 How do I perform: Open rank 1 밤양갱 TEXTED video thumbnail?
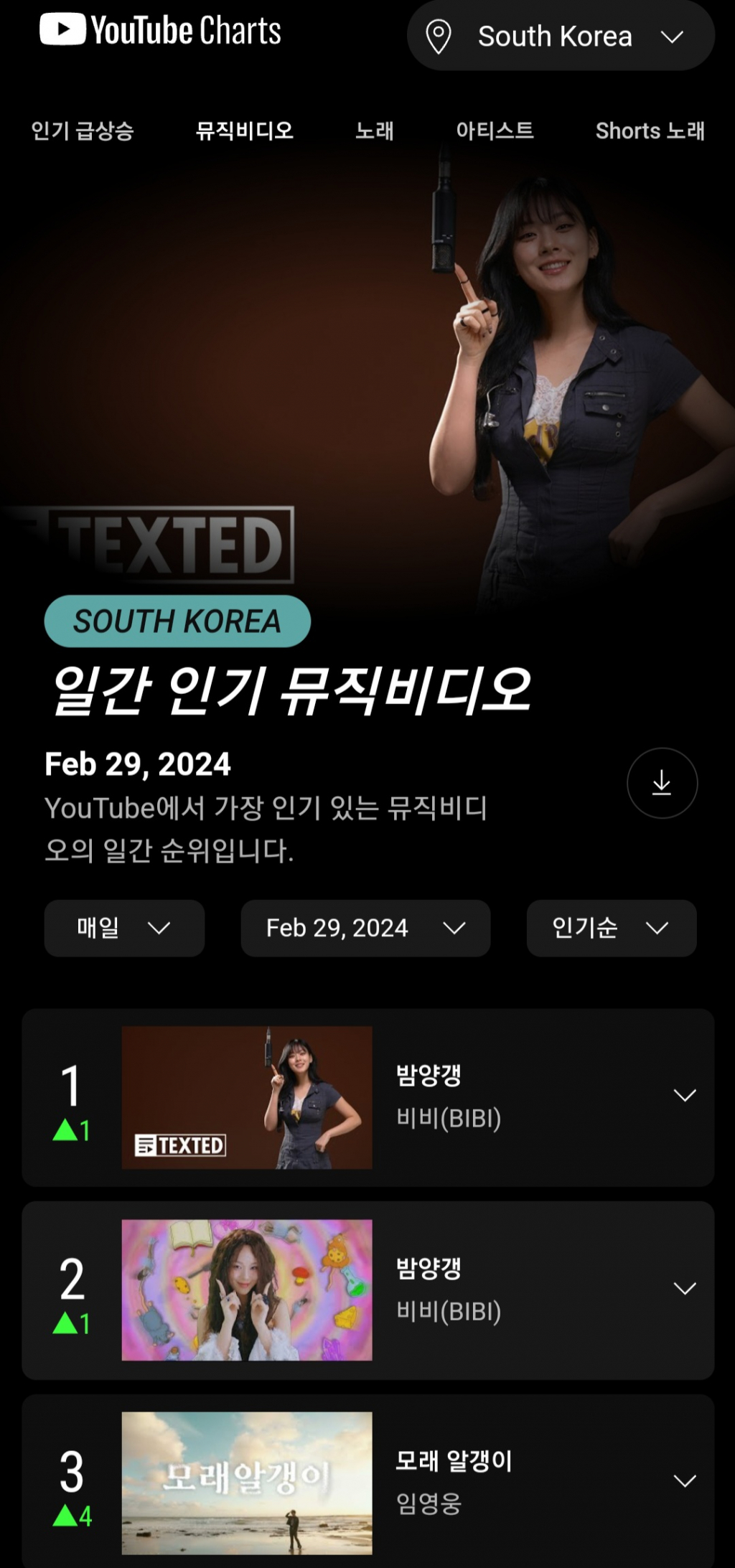(247, 1097)
